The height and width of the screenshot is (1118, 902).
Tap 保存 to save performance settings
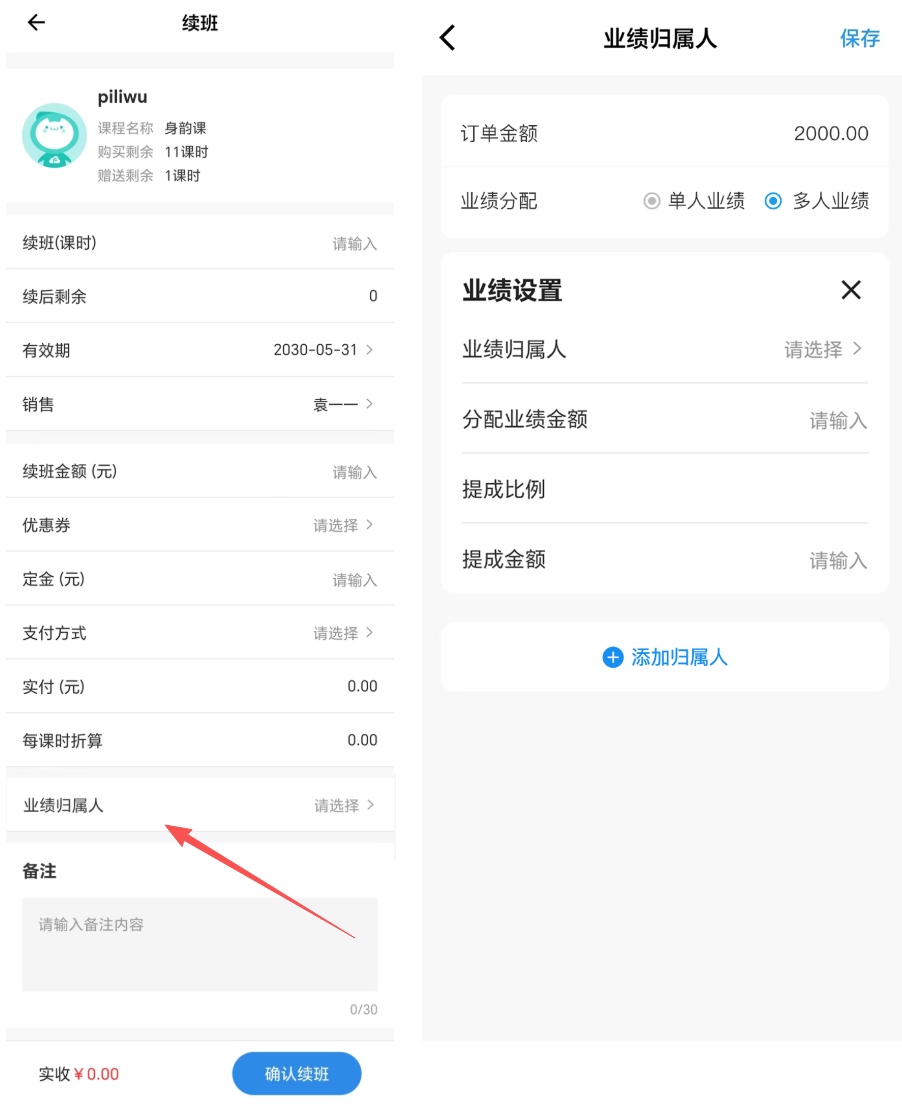point(859,38)
